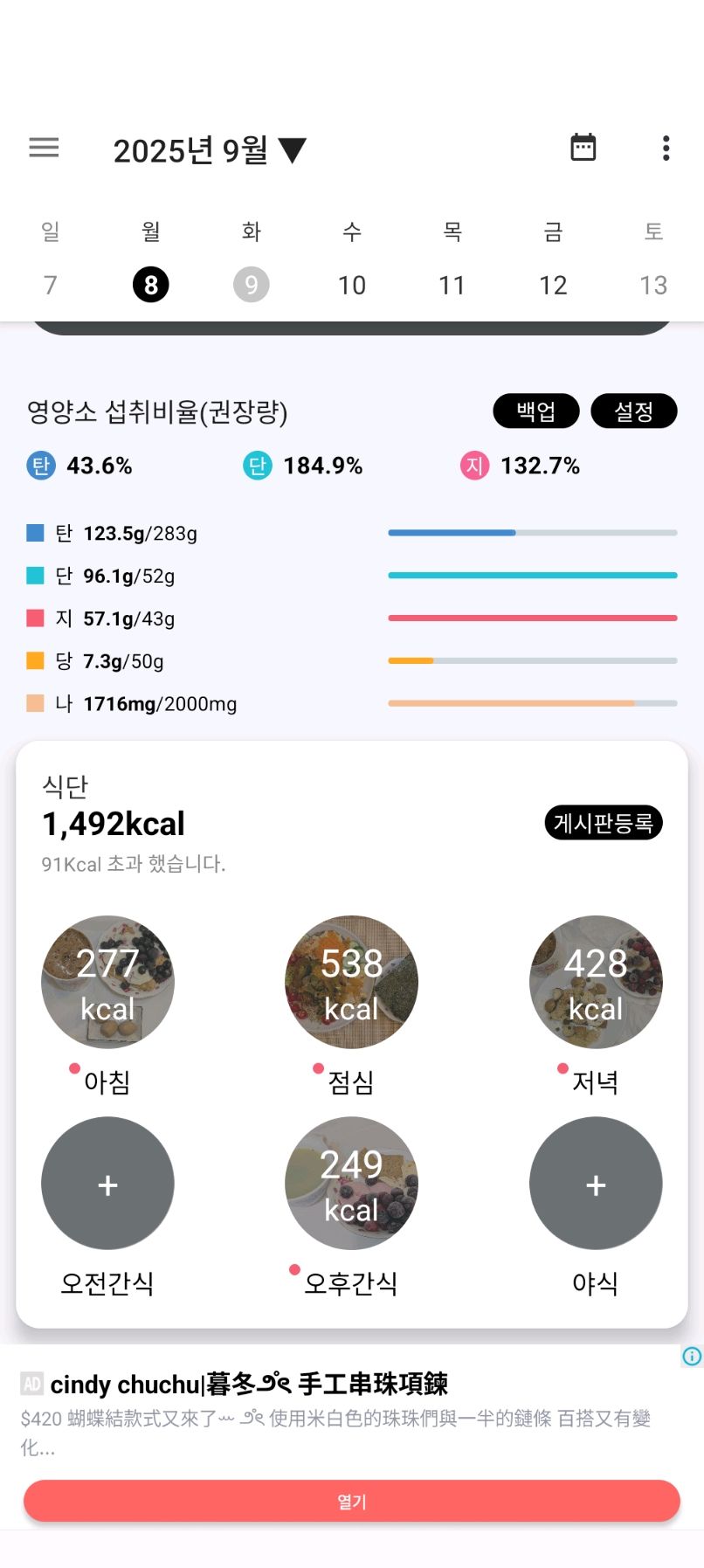
Task: Open the 설정 button for nutrients
Action: 633,411
